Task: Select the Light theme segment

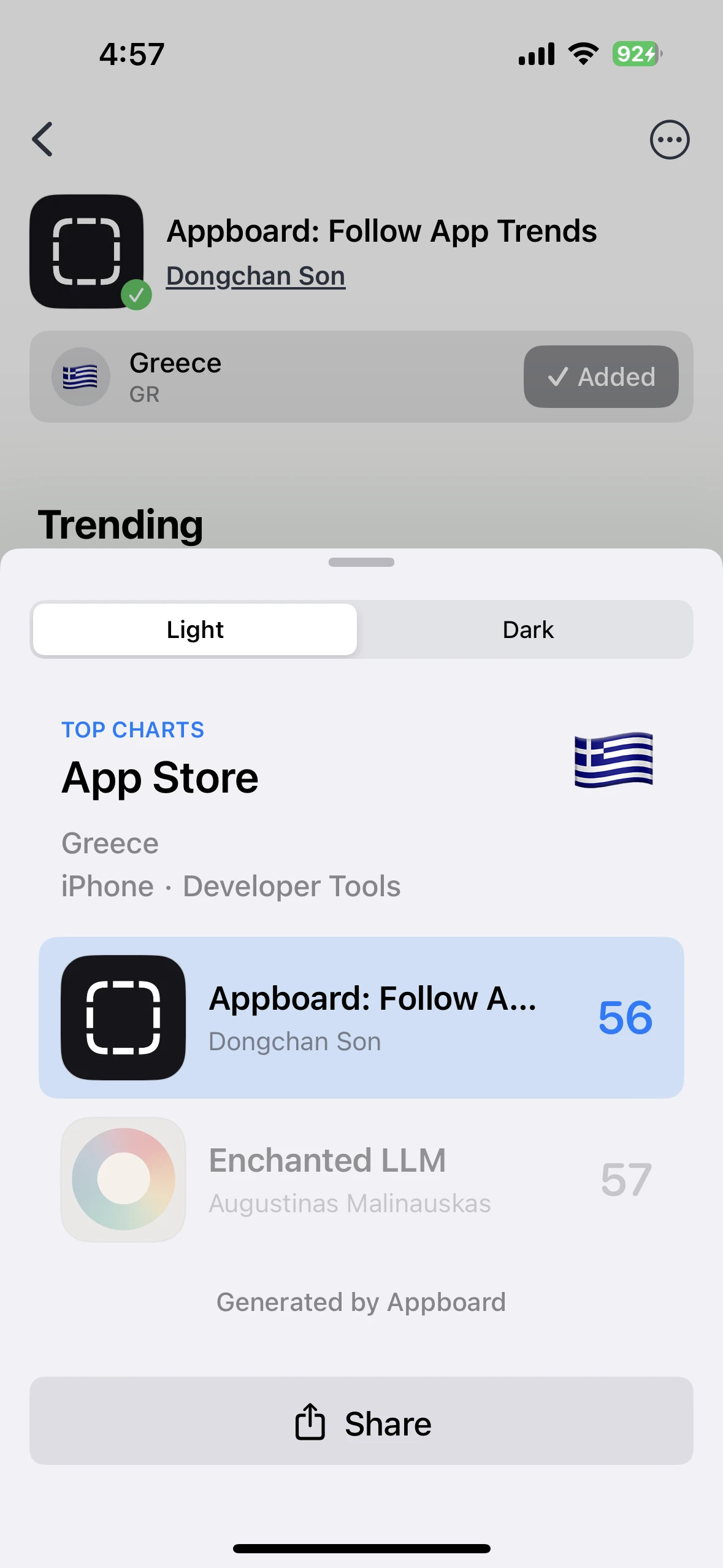Action: (x=195, y=629)
